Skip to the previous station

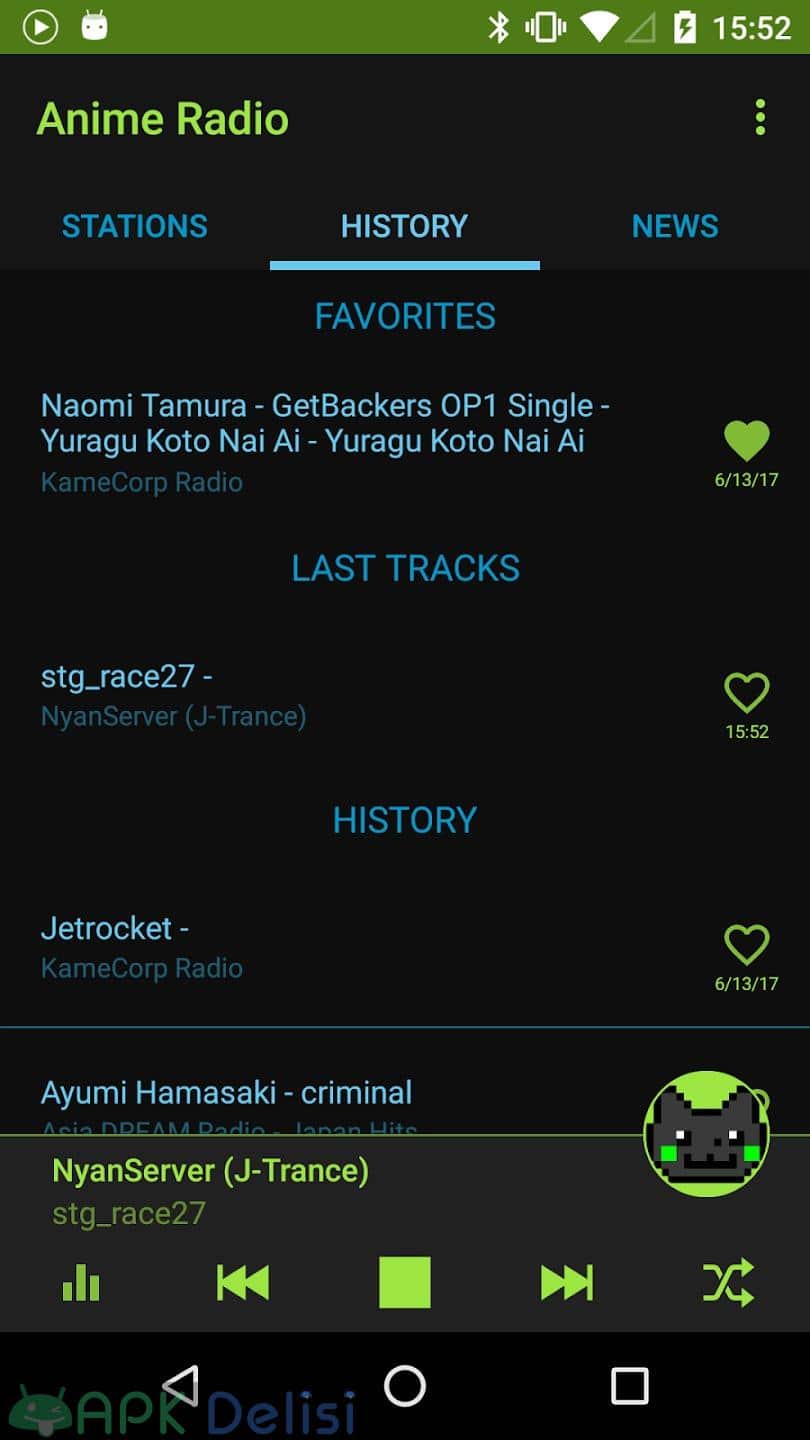coord(243,1282)
